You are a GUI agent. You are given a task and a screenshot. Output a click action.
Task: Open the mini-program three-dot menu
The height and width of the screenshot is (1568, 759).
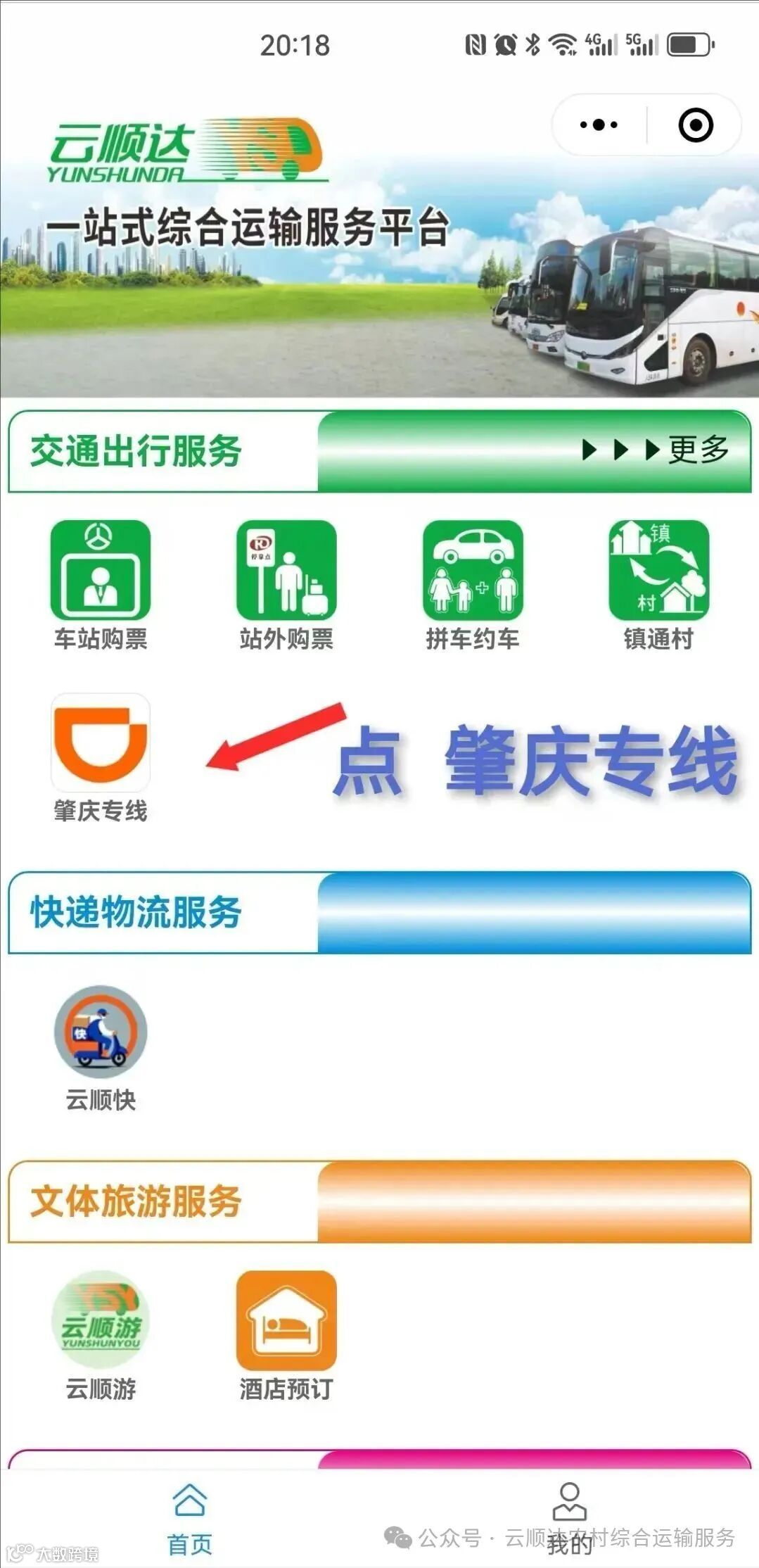point(597,125)
